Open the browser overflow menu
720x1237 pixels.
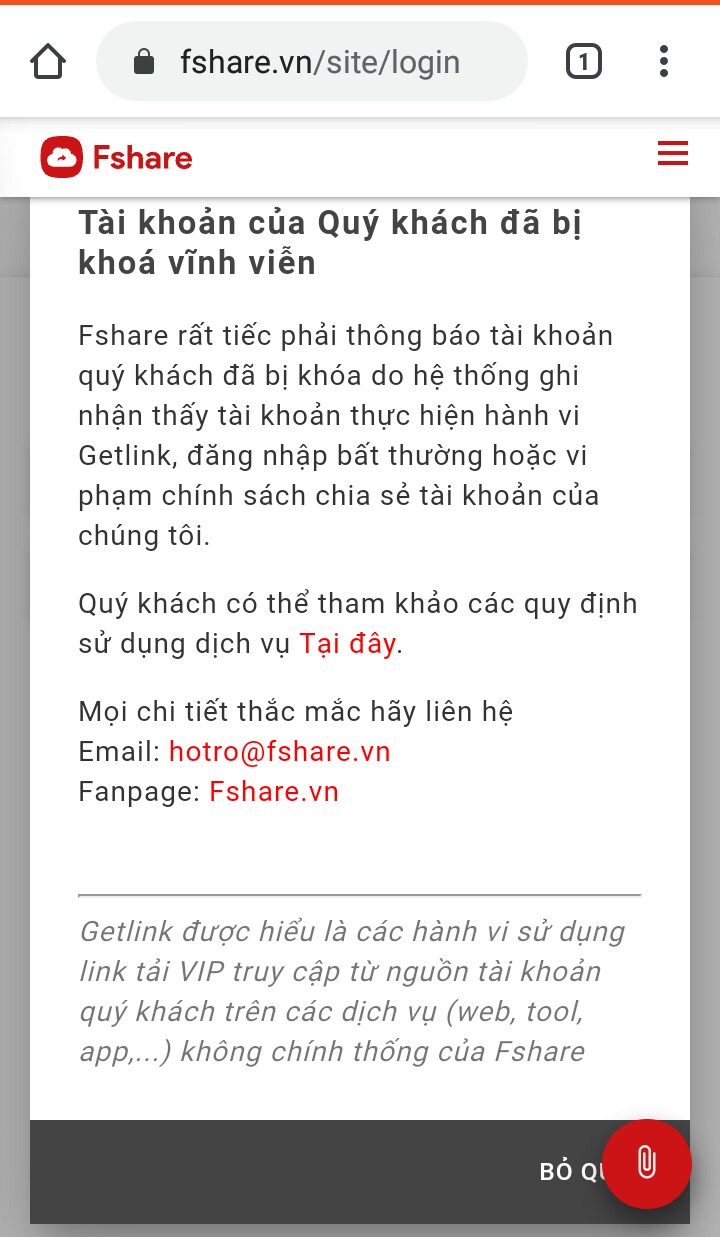point(663,62)
